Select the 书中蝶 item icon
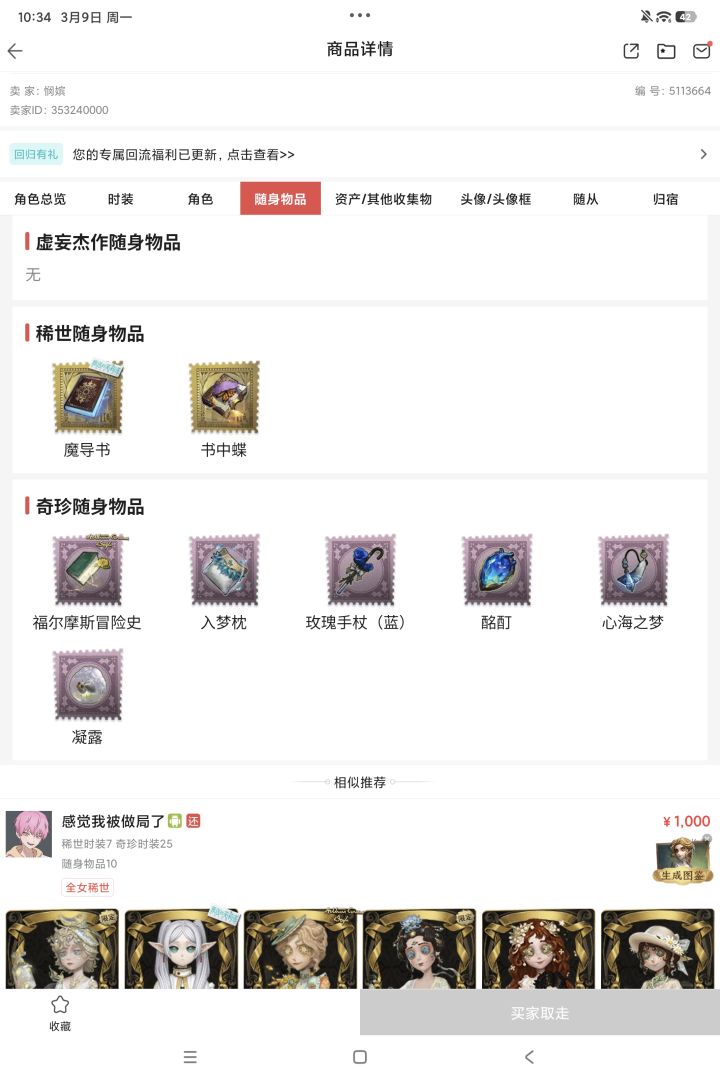 pos(223,397)
